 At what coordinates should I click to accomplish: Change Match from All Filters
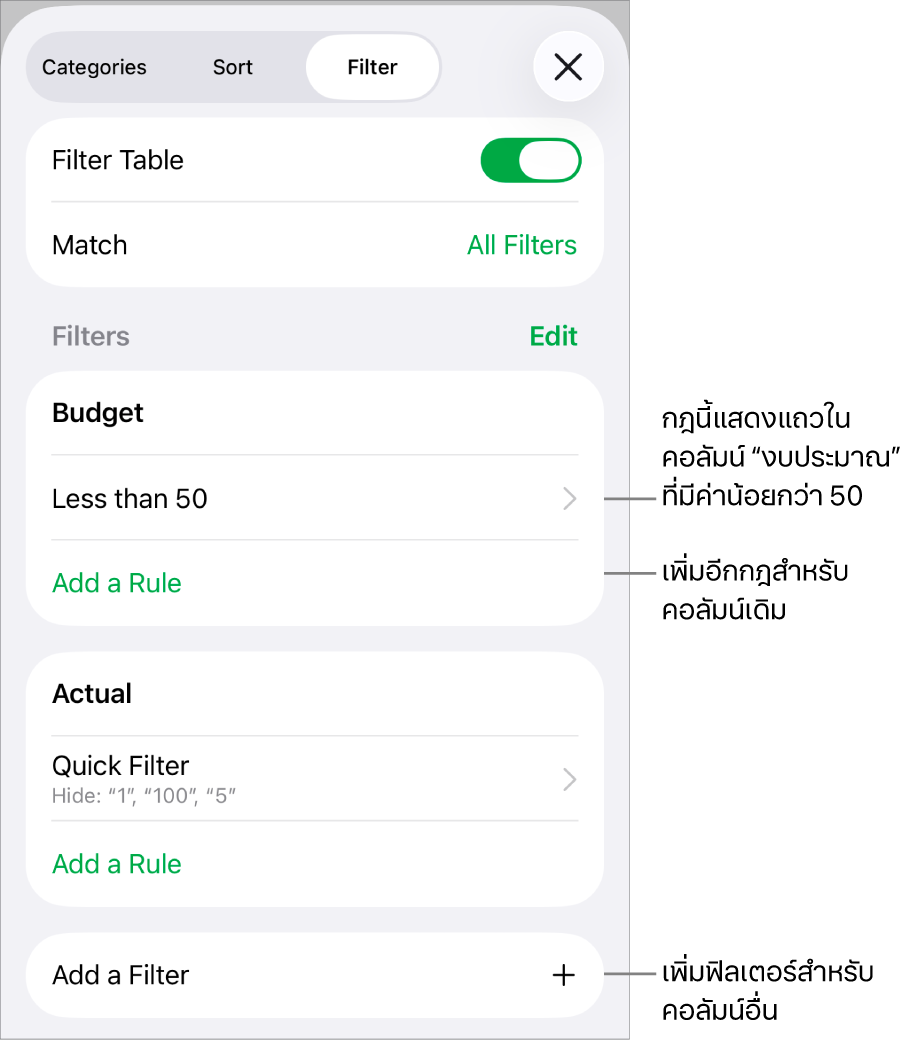(x=521, y=245)
